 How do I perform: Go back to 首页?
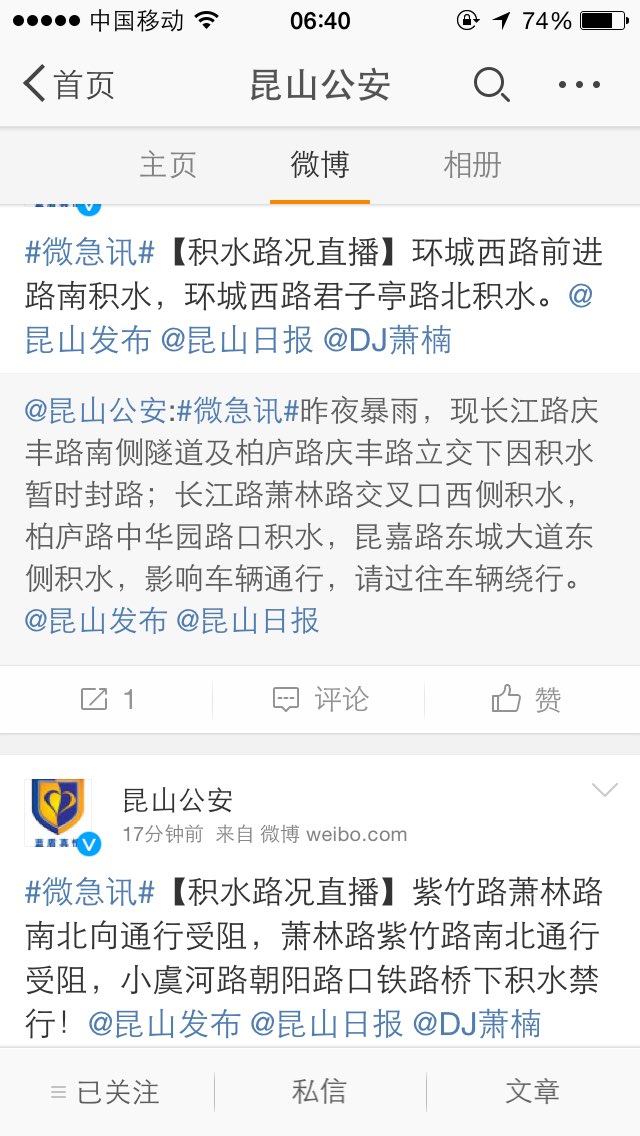[x=68, y=85]
